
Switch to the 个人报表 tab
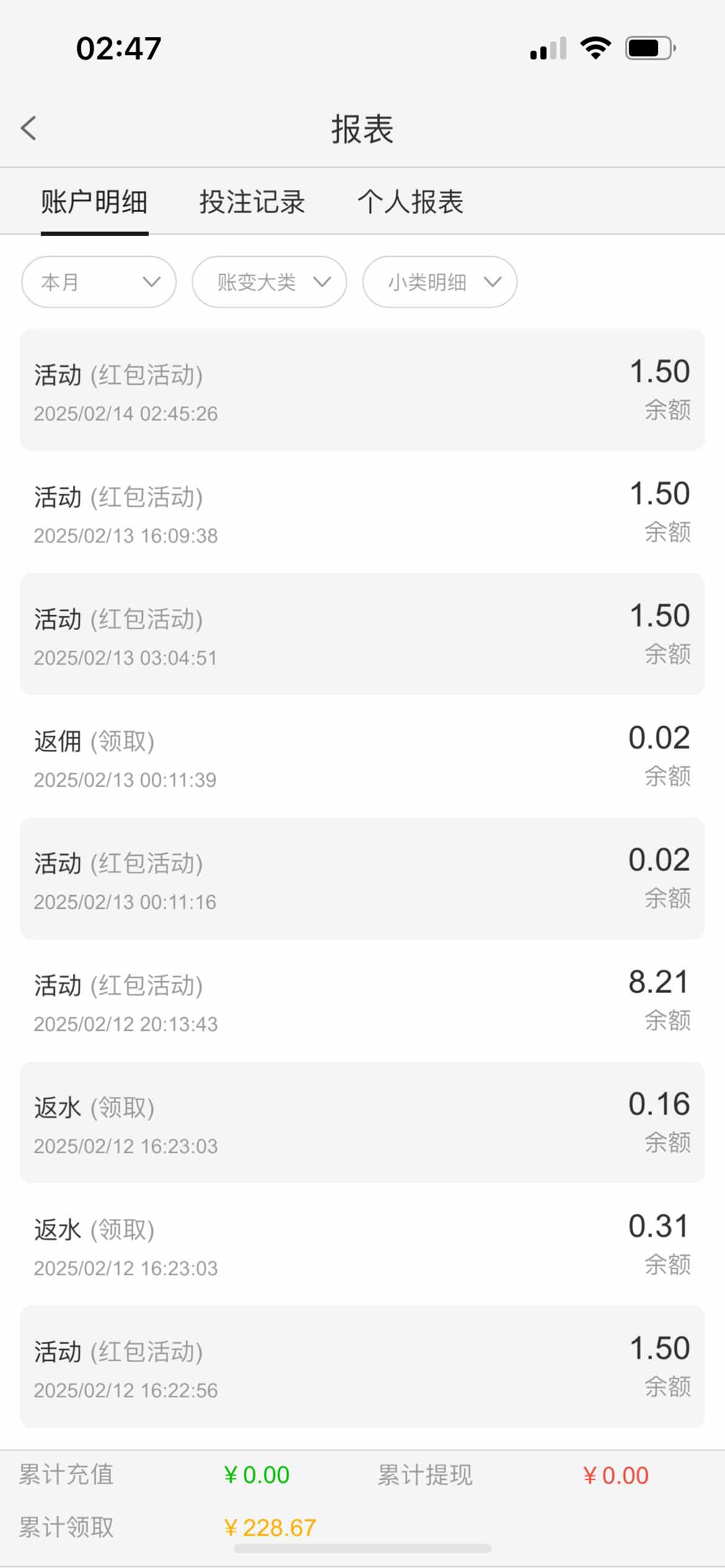tap(410, 202)
